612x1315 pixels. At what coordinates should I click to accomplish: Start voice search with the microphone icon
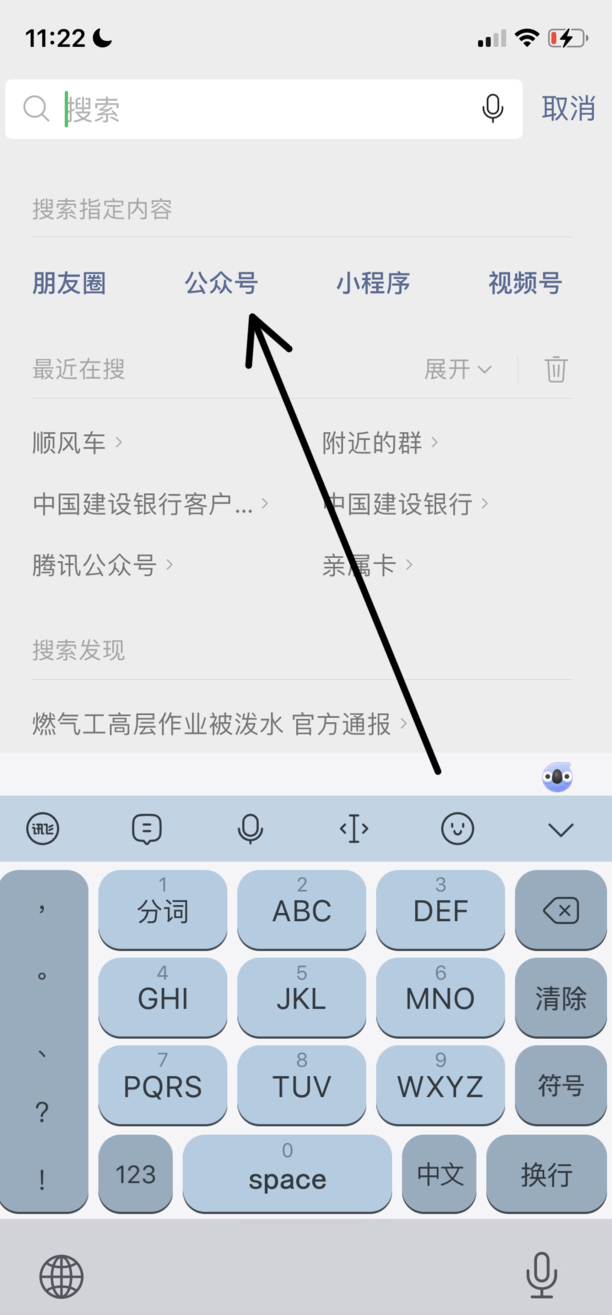[493, 109]
